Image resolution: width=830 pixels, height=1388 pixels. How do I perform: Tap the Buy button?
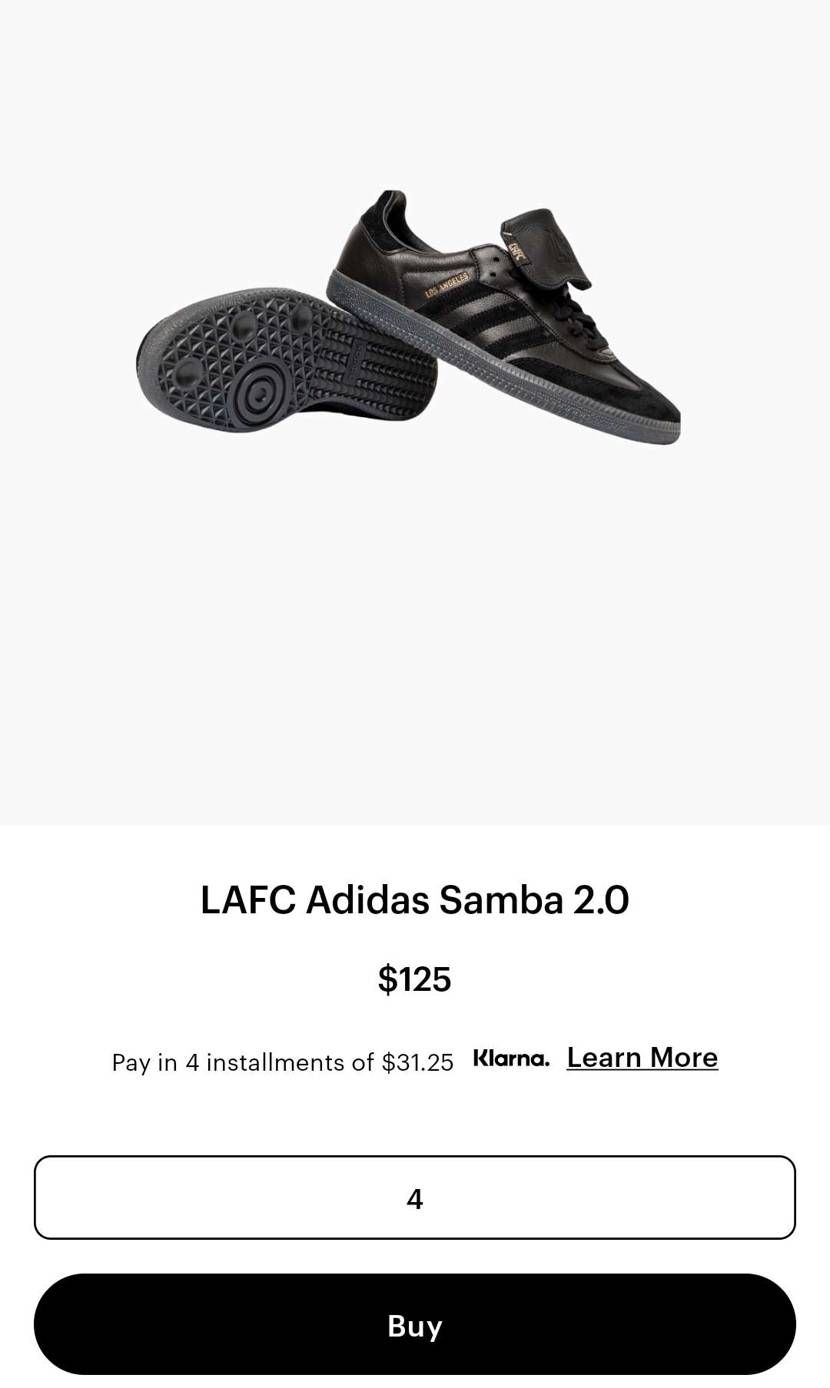pyautogui.click(x=414, y=1324)
